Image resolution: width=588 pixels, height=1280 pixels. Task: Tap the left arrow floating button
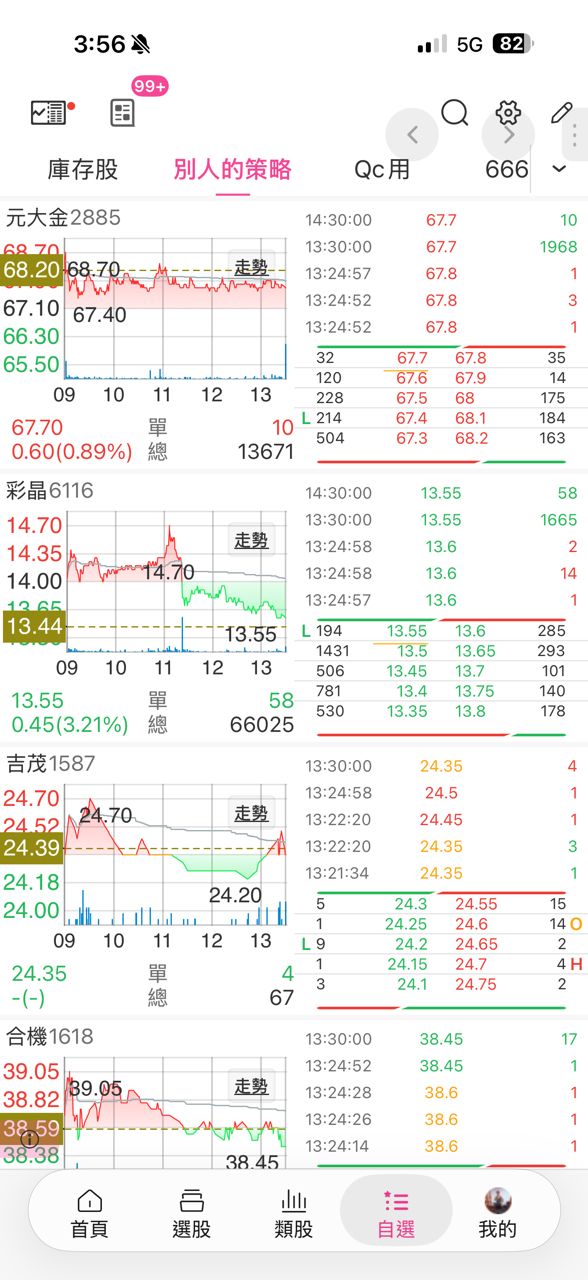(x=413, y=135)
